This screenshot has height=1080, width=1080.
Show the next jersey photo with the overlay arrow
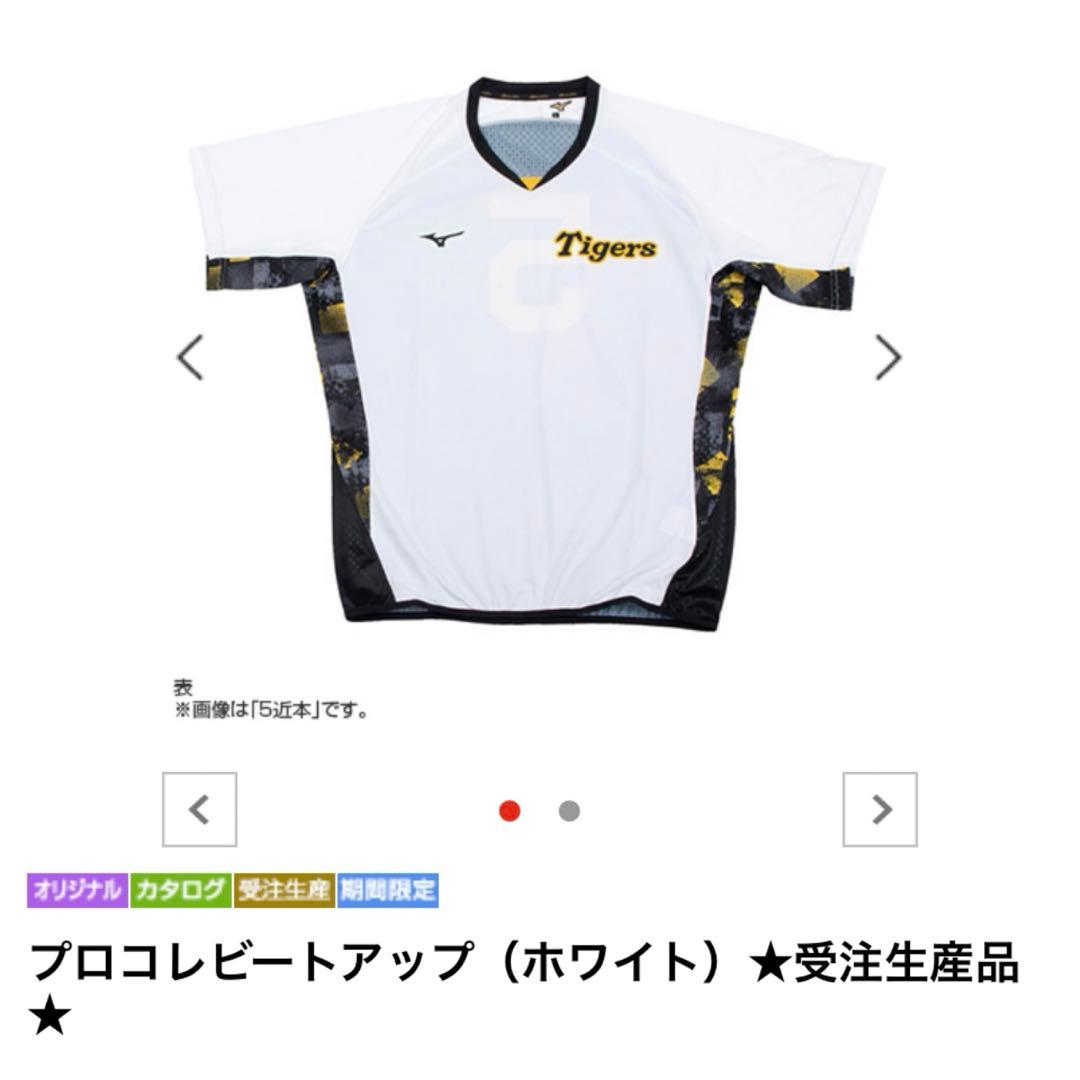coord(888,357)
